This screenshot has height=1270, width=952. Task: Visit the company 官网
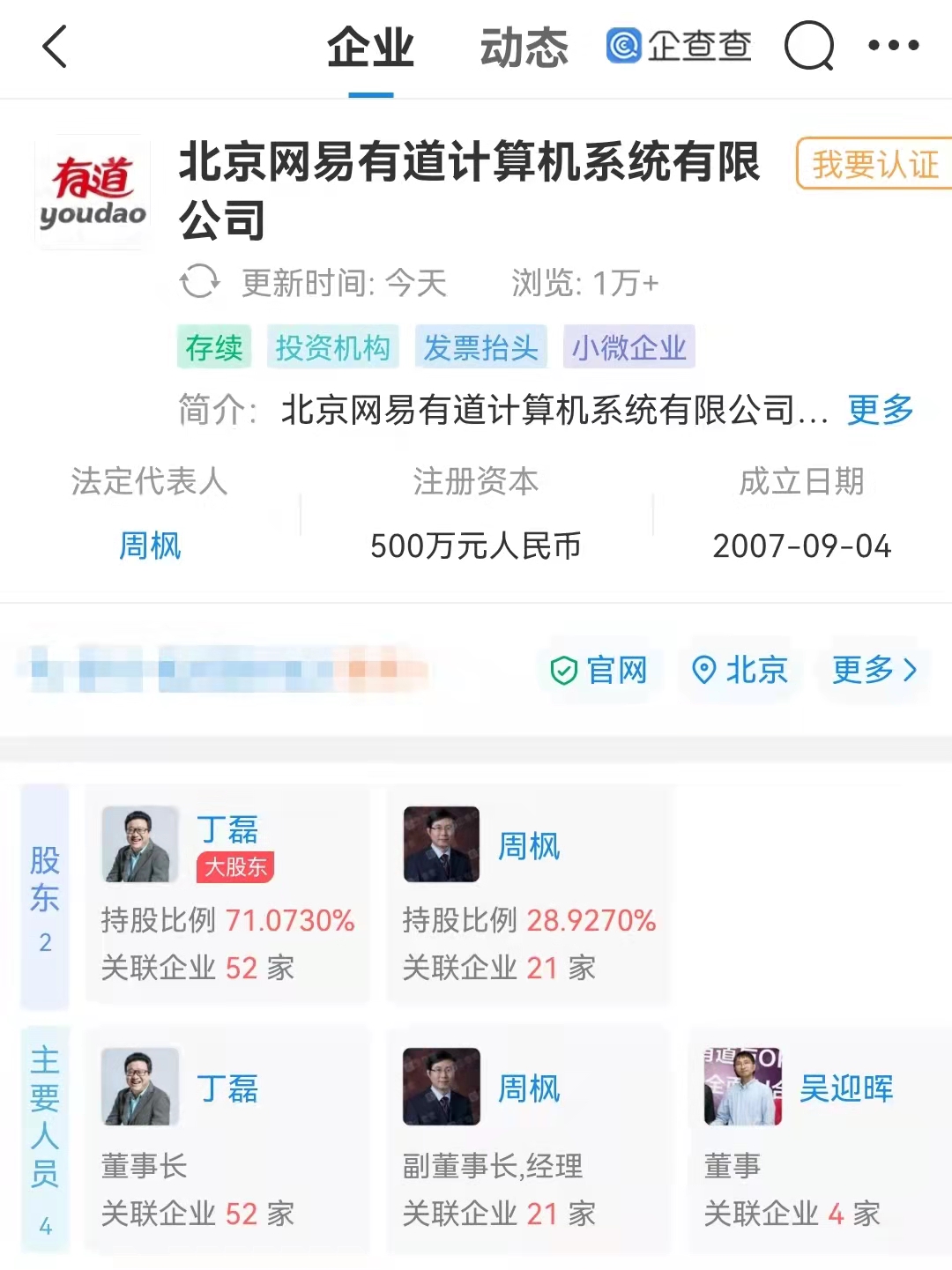(599, 671)
